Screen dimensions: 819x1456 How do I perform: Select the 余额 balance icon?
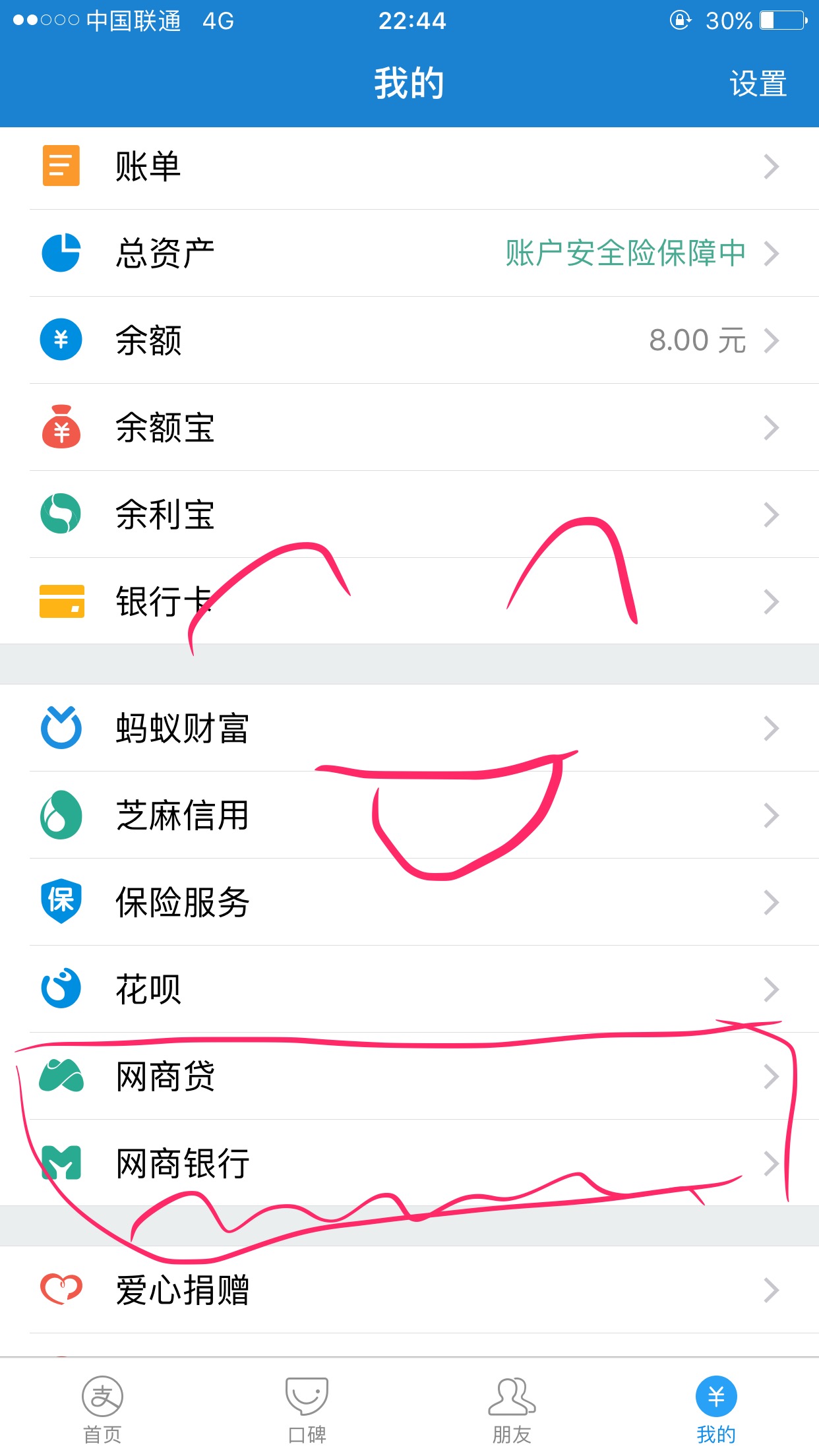pyautogui.click(x=60, y=340)
